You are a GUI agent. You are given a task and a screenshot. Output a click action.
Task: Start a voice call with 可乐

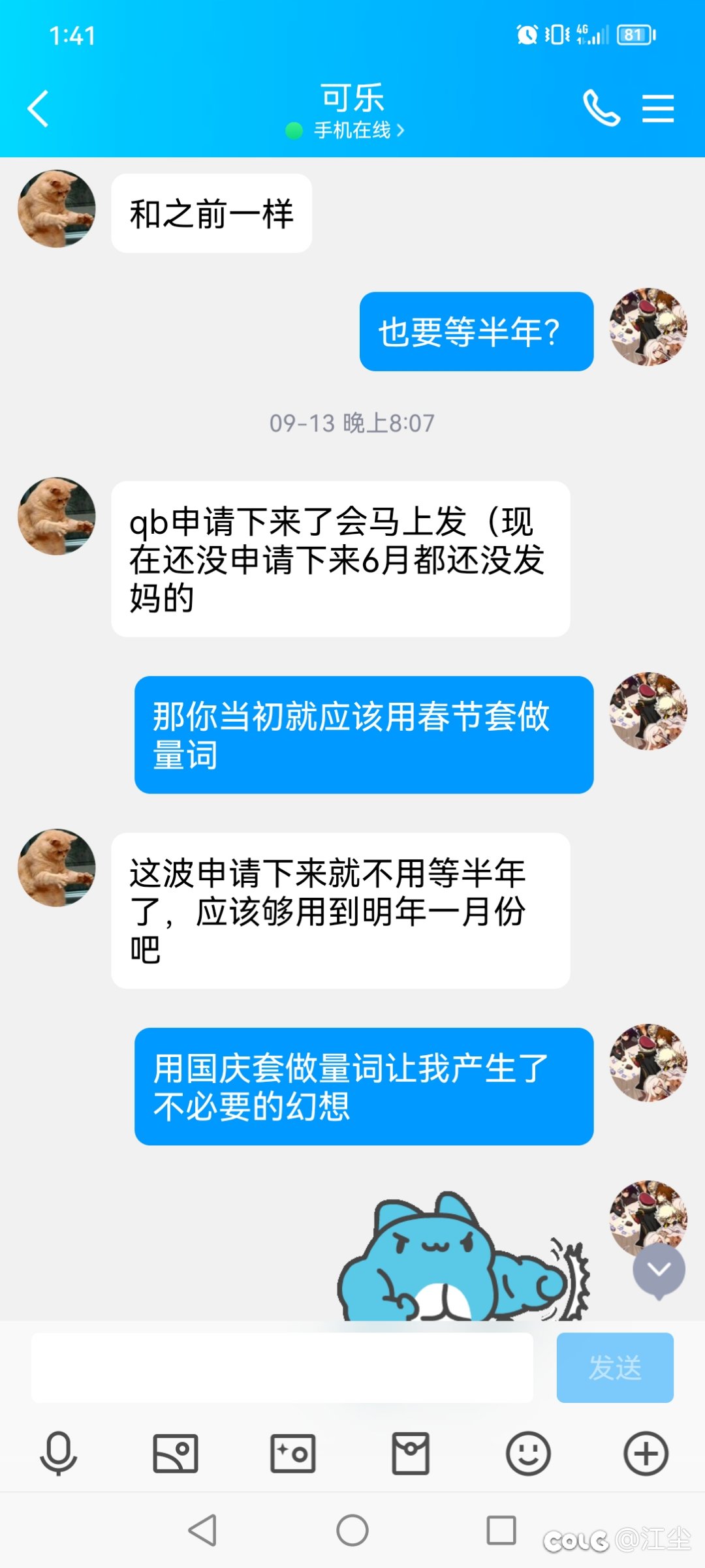(x=601, y=108)
